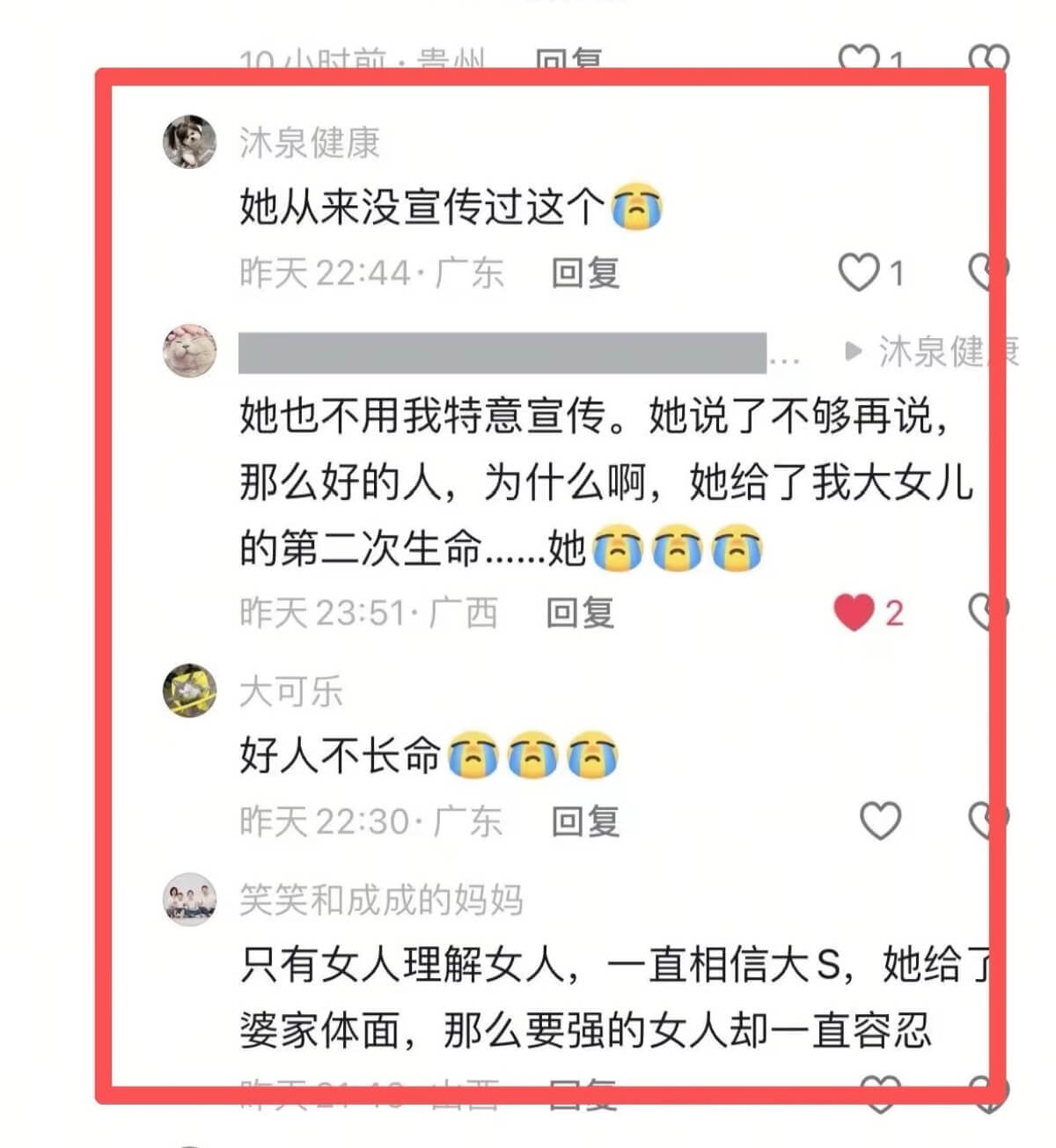Reply to 大可乐's 好人不长命 comment
Image resolution: width=1056 pixels, height=1148 pixels.
click(585, 821)
